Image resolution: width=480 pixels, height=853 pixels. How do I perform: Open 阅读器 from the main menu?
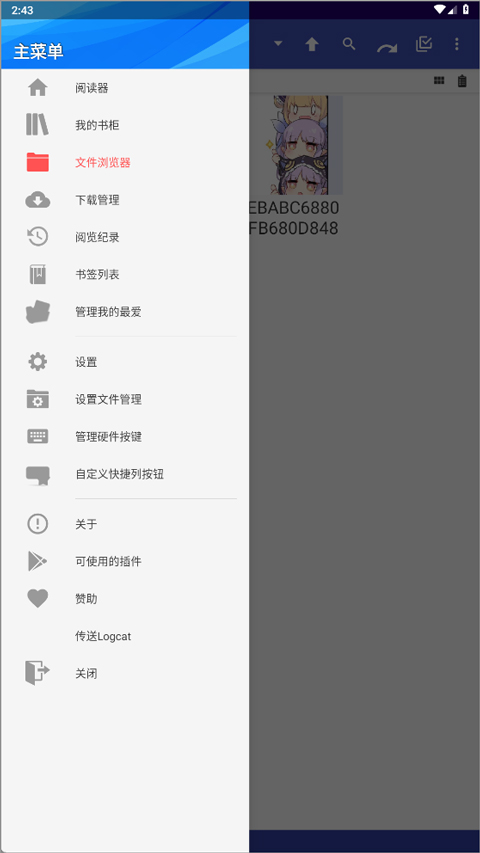(x=125, y=88)
